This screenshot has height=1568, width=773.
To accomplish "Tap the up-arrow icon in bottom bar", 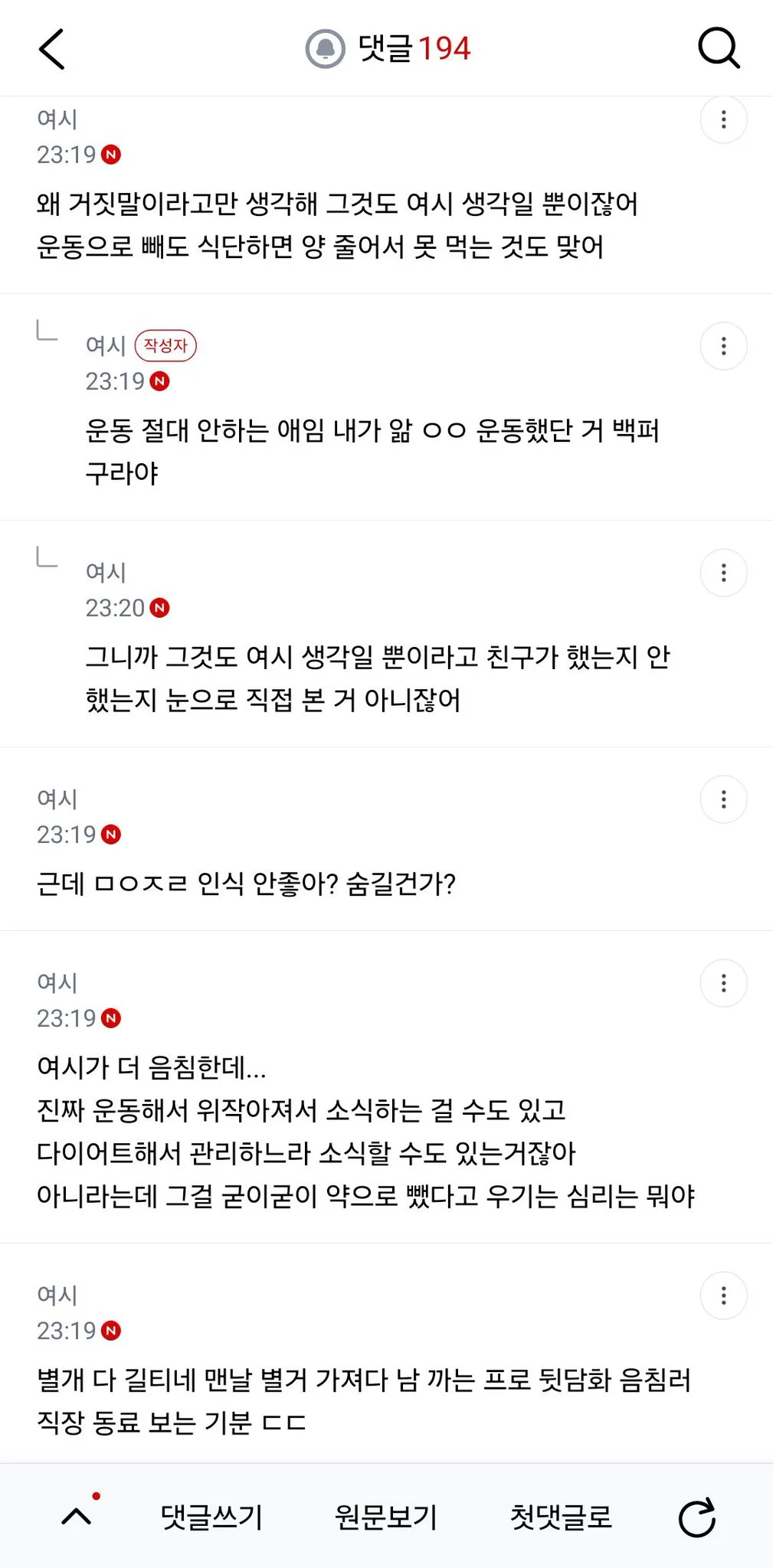I will (x=77, y=1516).
